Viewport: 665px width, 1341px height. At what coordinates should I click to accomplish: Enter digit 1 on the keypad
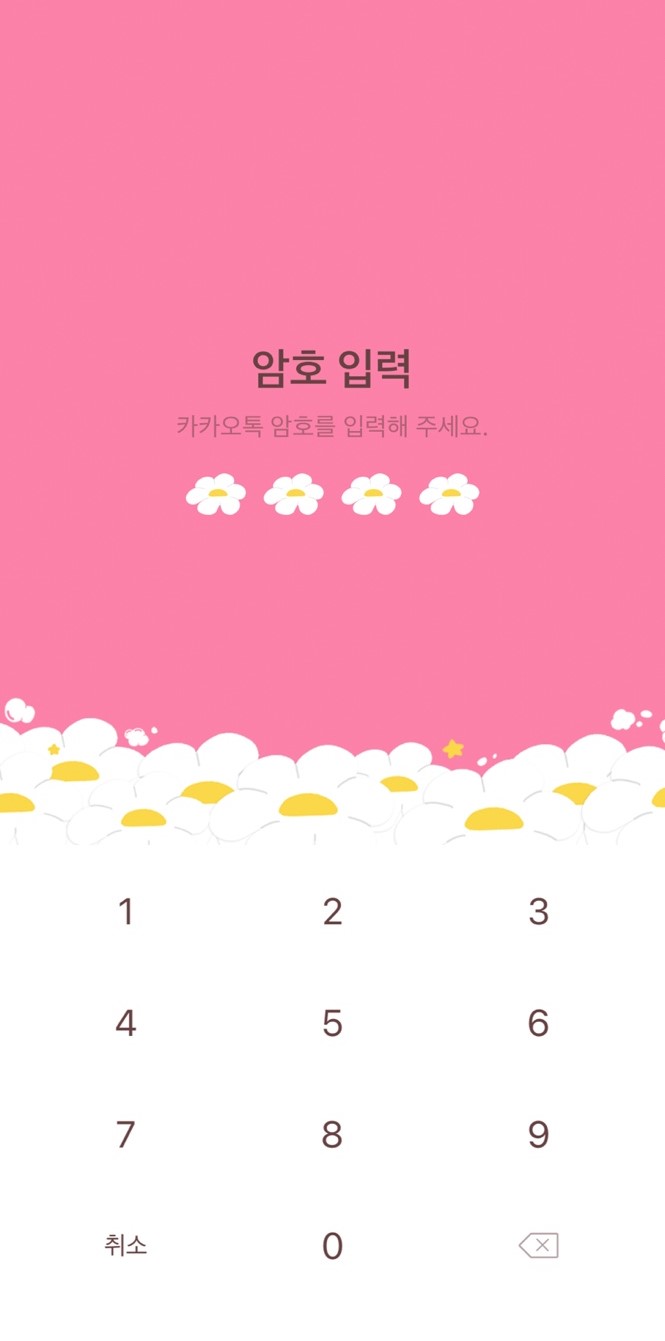(126, 912)
